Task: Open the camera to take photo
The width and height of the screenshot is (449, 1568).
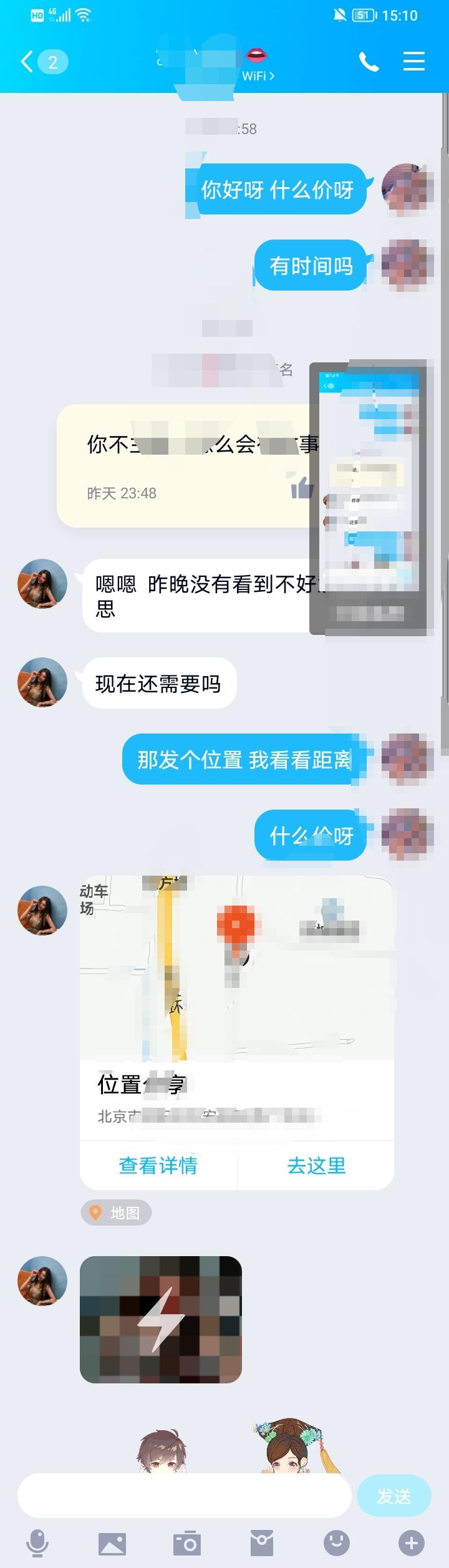Action: click(186, 1543)
